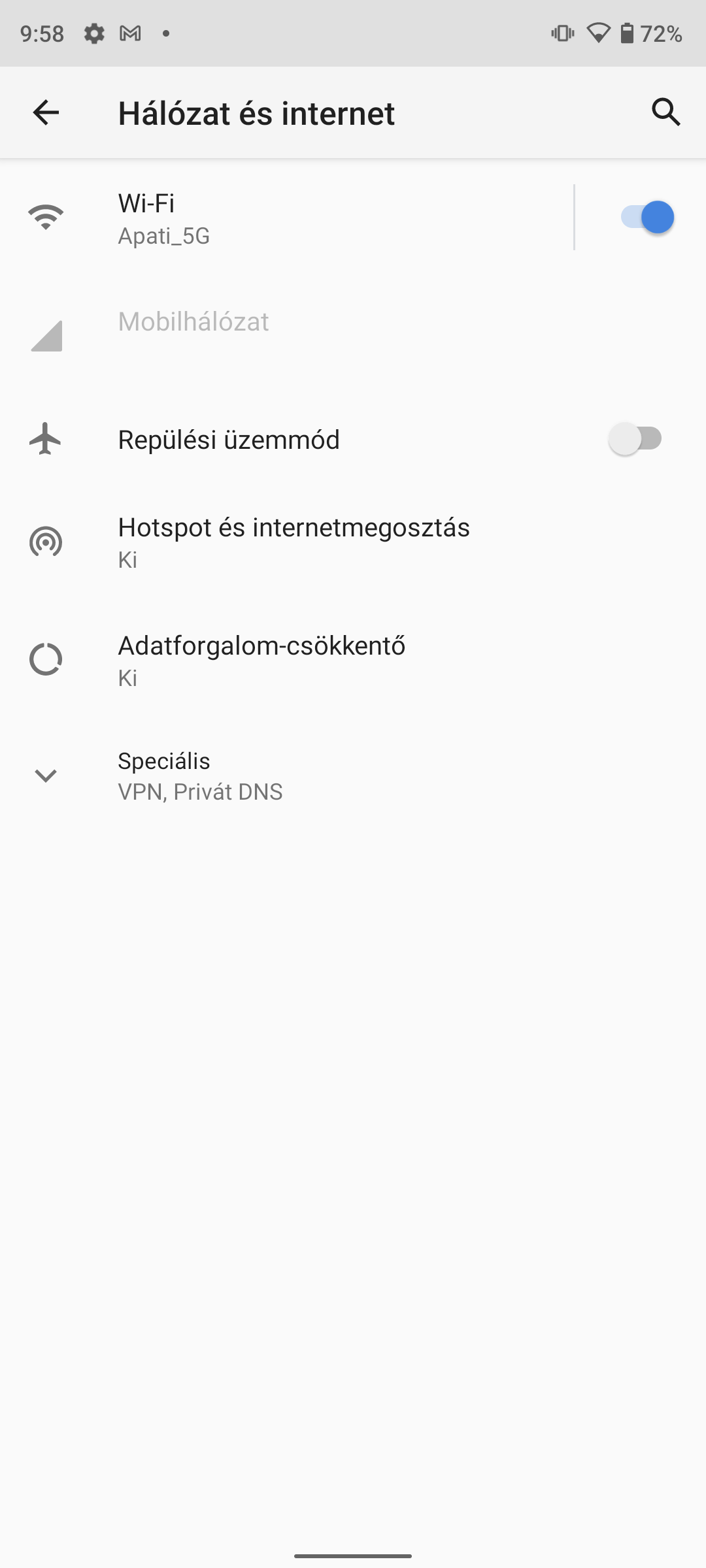Open the settings search magnifier
Image resolution: width=706 pixels, height=1568 pixels.
(x=665, y=112)
